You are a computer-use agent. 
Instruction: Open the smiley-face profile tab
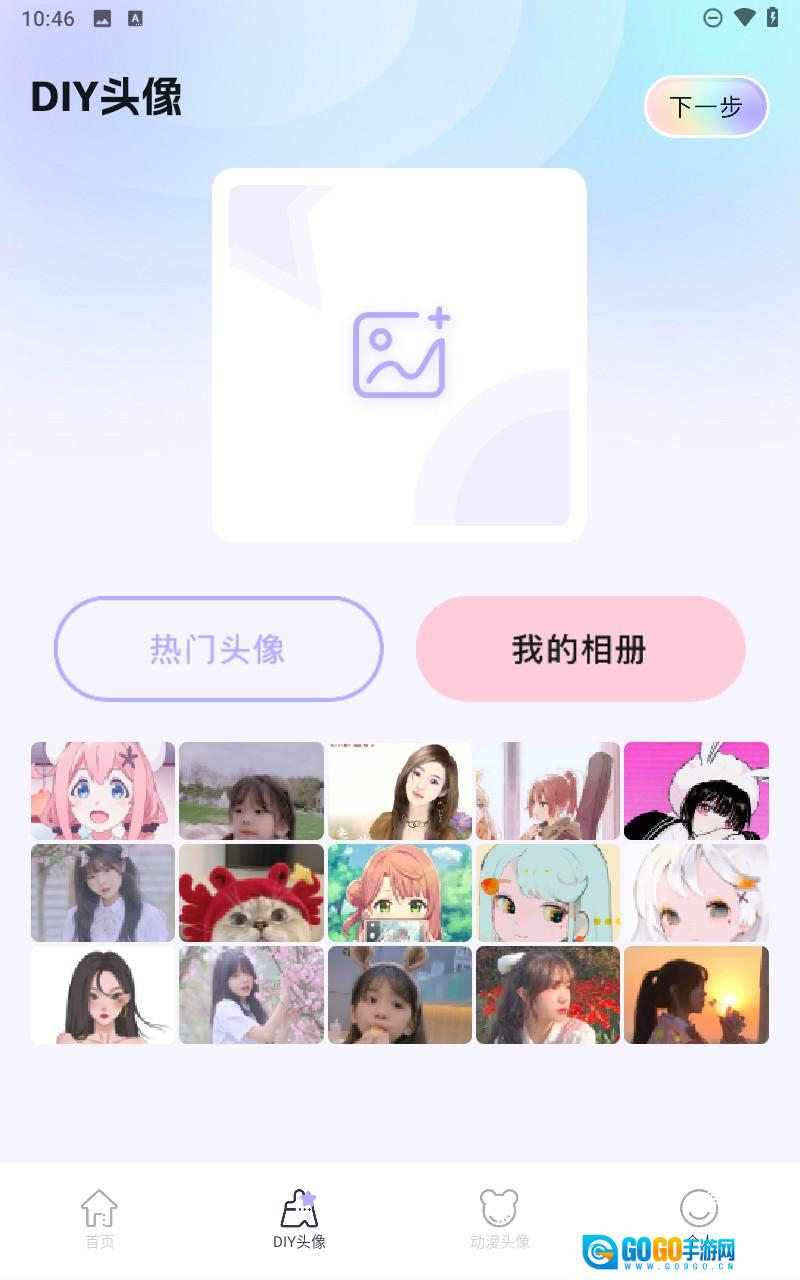(698, 1210)
